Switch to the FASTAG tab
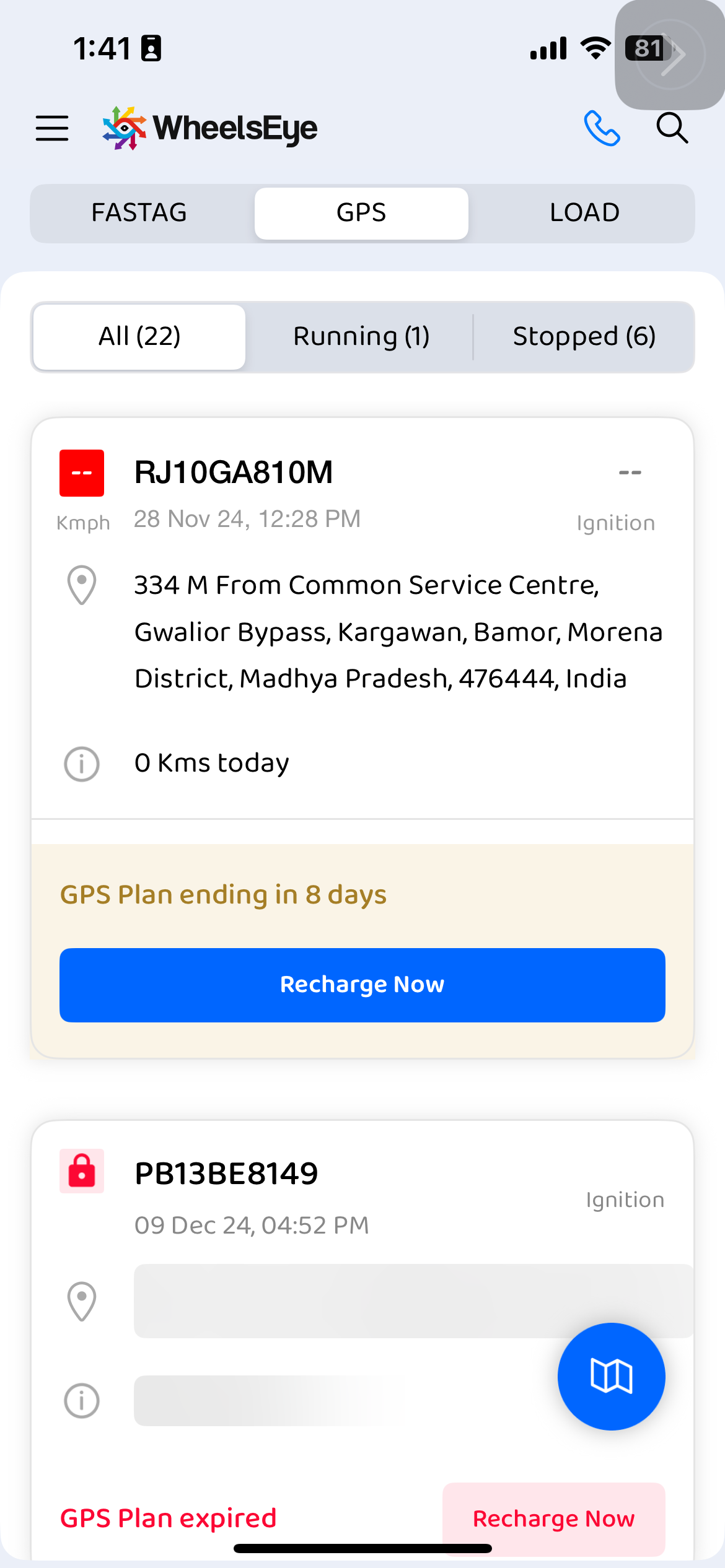Screen dimensions: 725x1568 139,213
